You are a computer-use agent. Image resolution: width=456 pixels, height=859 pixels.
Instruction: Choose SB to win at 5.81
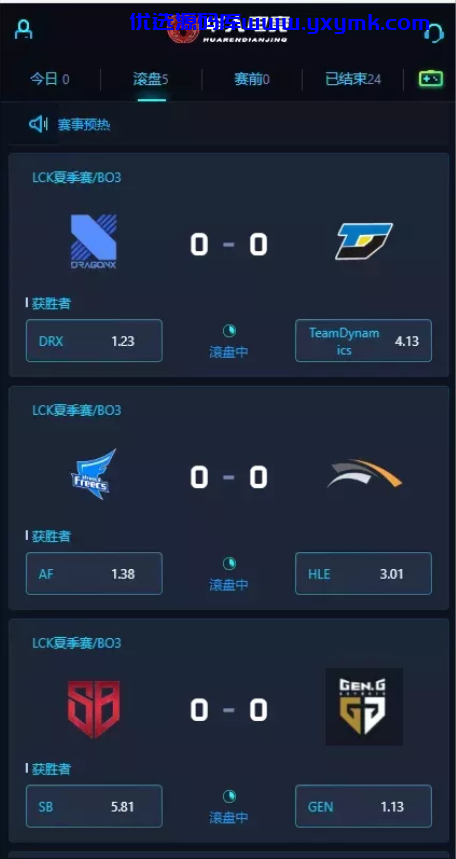point(94,806)
